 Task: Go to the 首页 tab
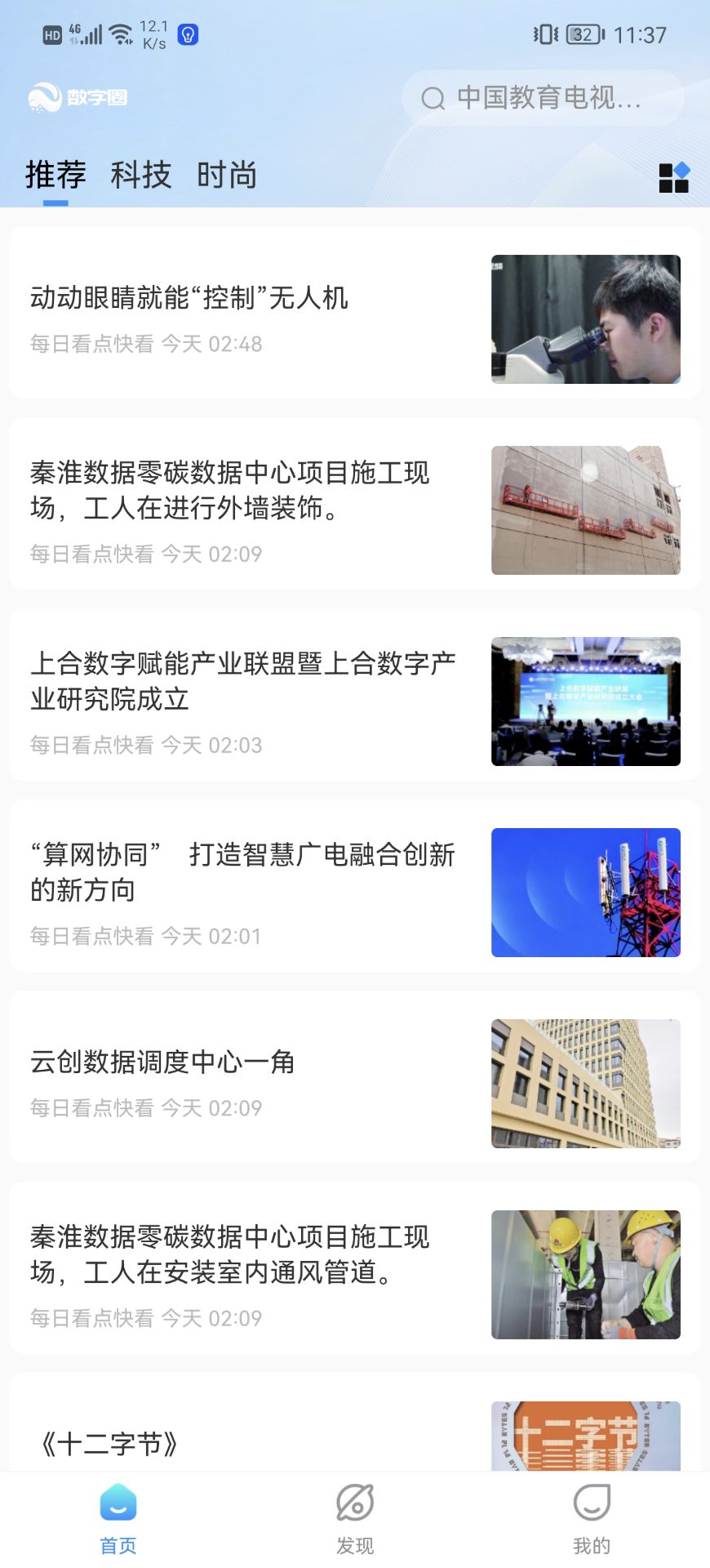click(x=118, y=1519)
